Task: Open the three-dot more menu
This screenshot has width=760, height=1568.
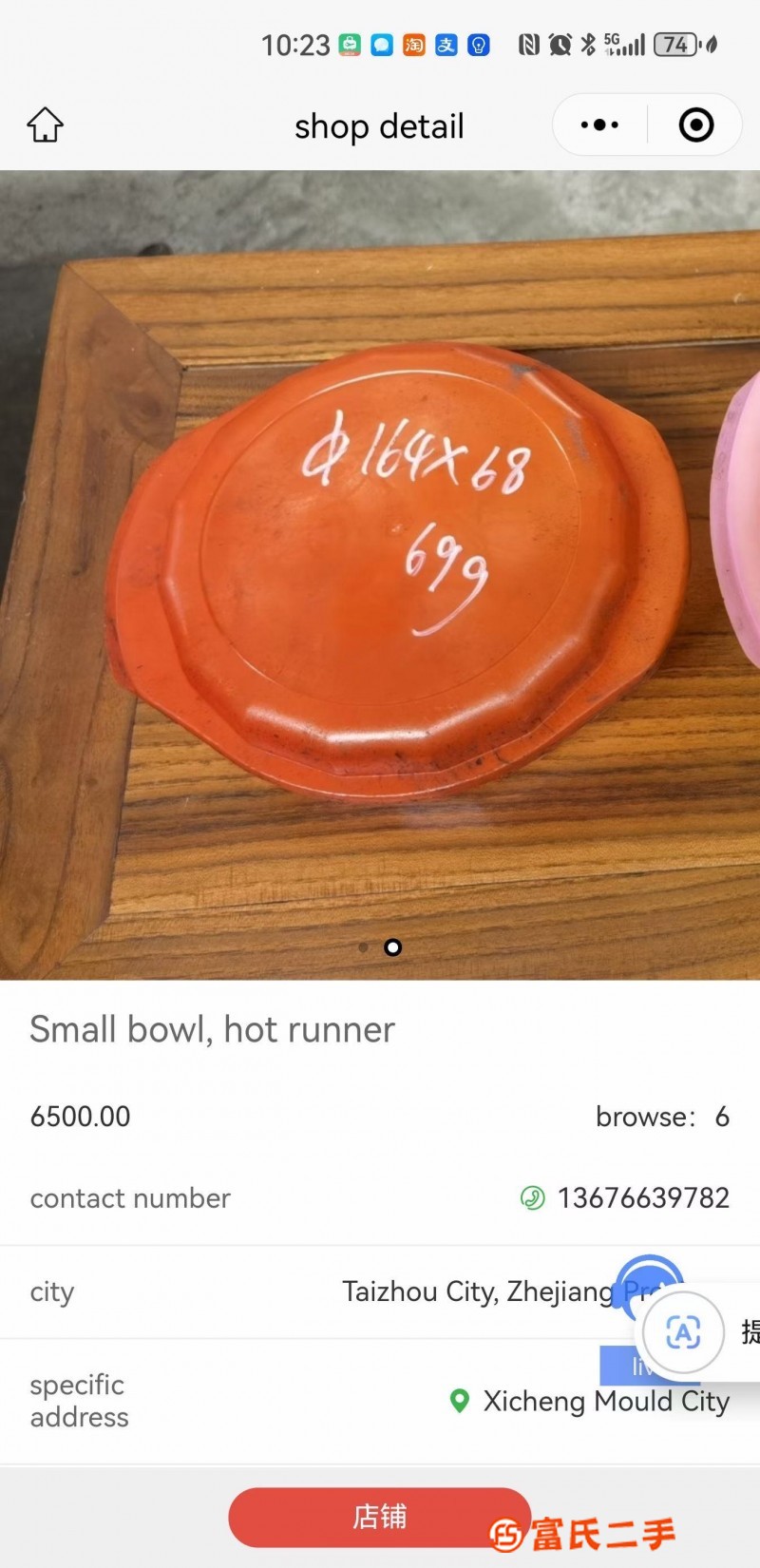Action: click(599, 124)
